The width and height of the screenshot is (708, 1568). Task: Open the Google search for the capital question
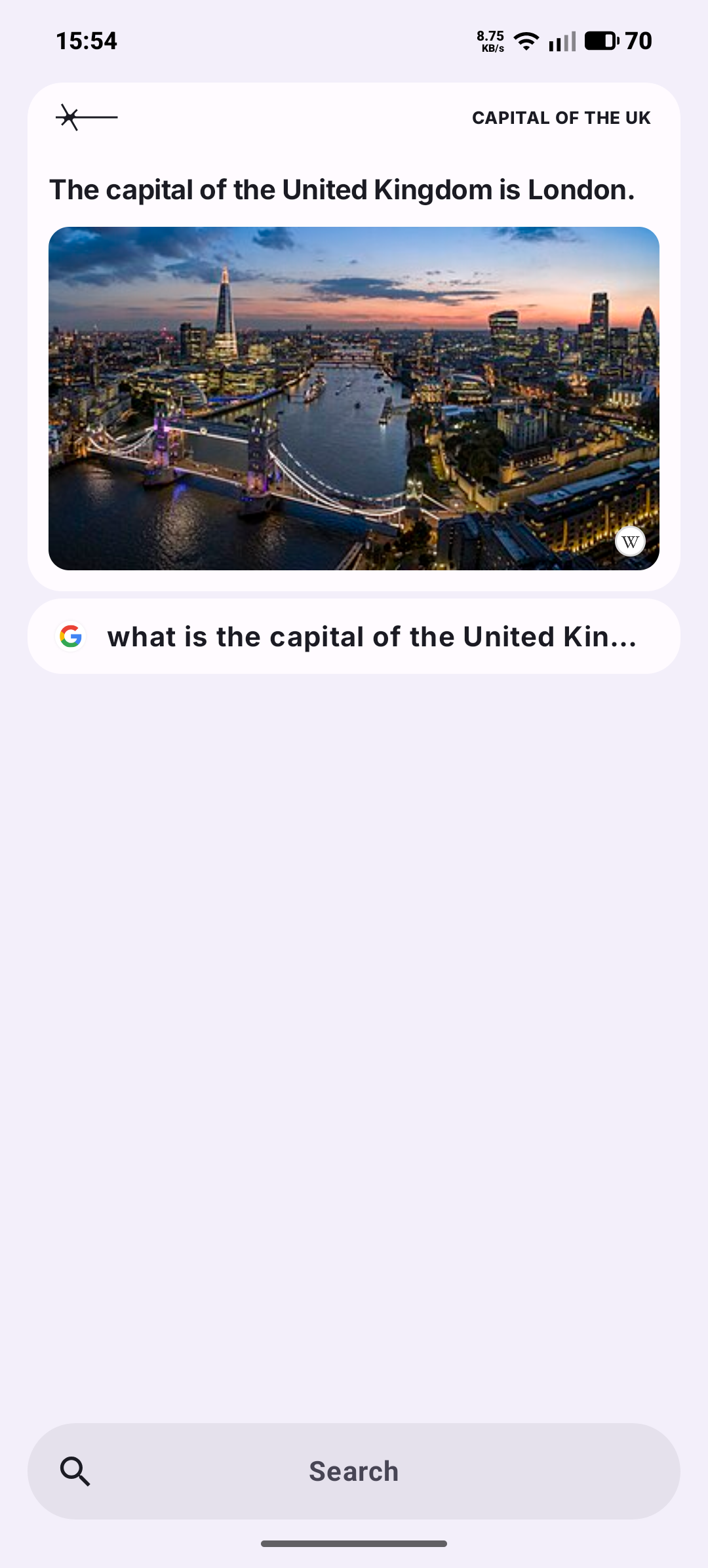click(x=354, y=637)
